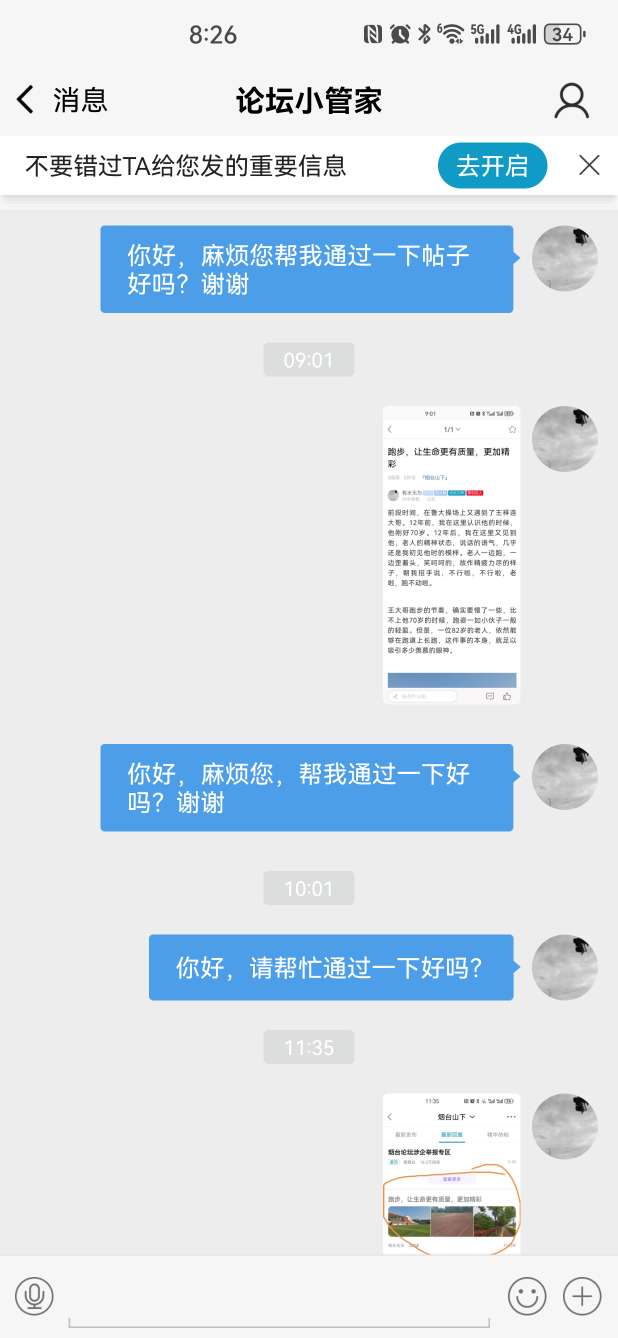Screen dimensions: 618x1338
Task: Dismiss the notification reminder banner
Action: pos(589,166)
